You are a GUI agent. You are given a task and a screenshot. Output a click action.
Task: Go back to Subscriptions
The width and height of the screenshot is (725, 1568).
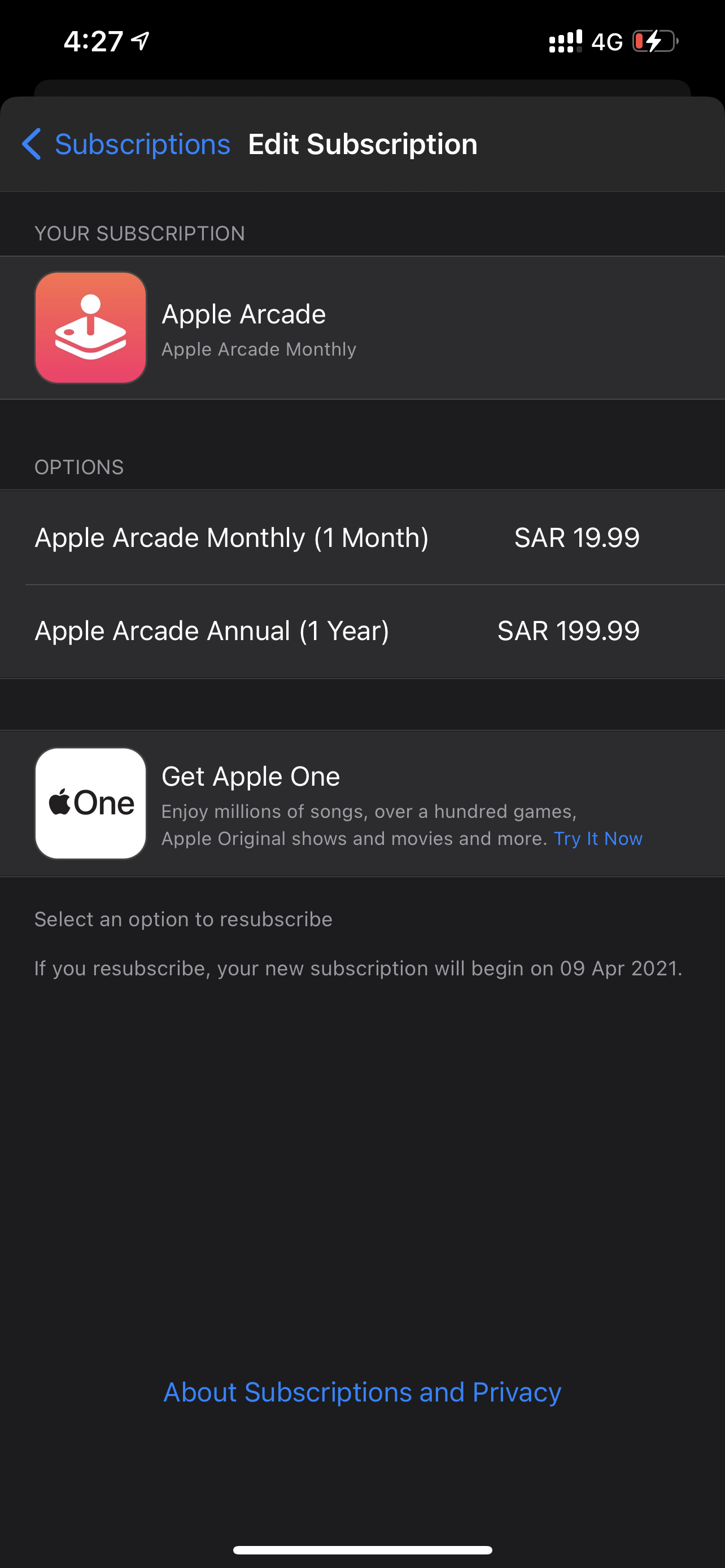click(x=126, y=144)
